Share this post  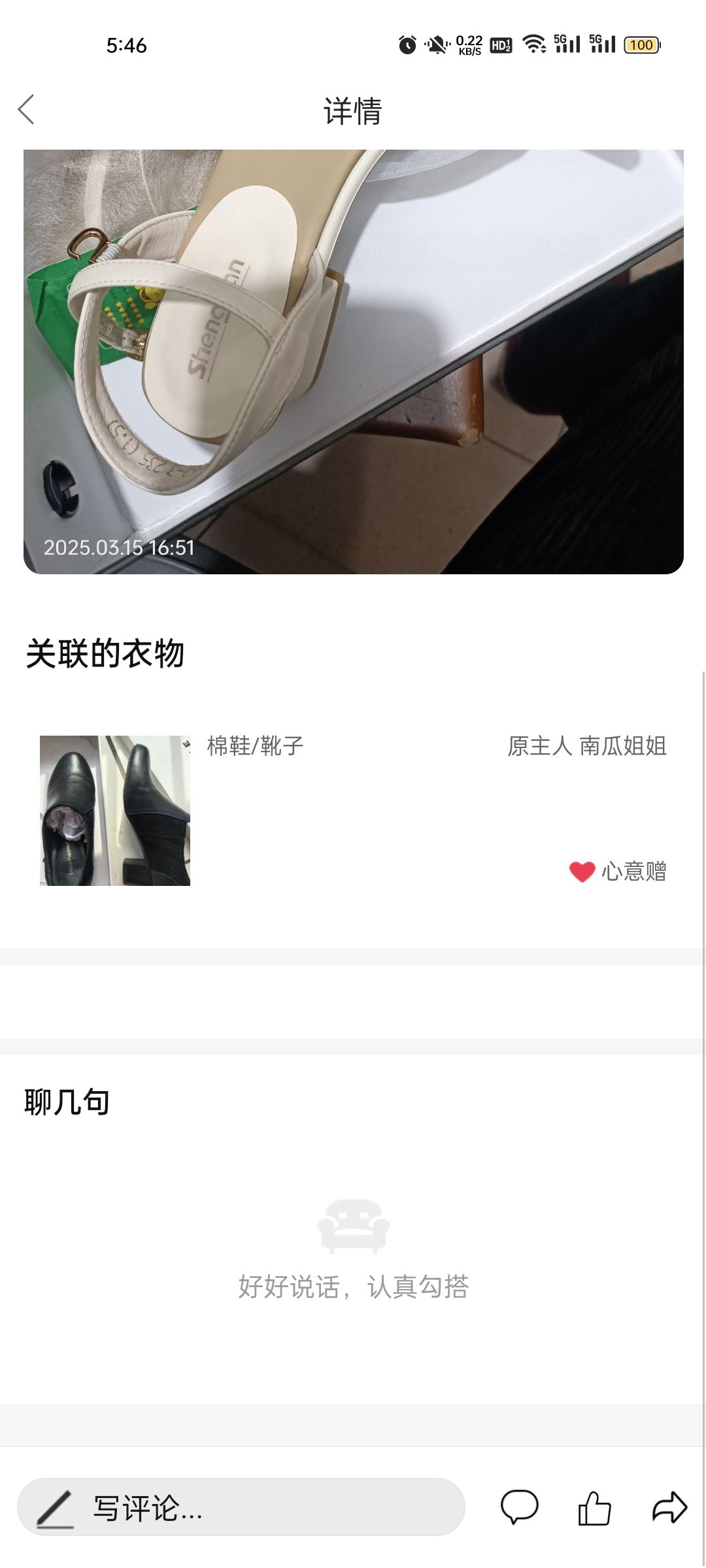click(669, 1508)
